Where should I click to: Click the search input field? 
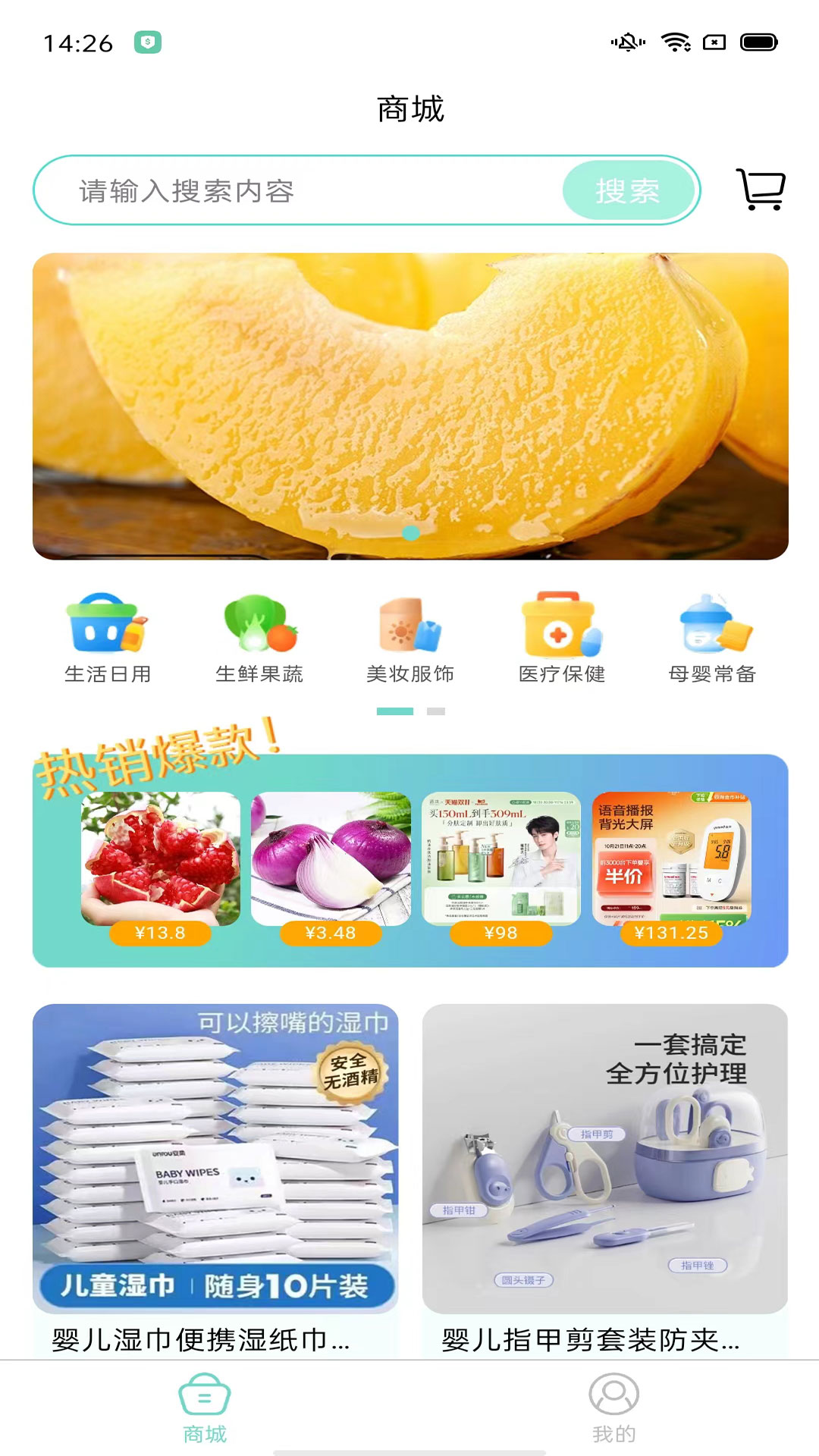pyautogui.click(x=303, y=190)
